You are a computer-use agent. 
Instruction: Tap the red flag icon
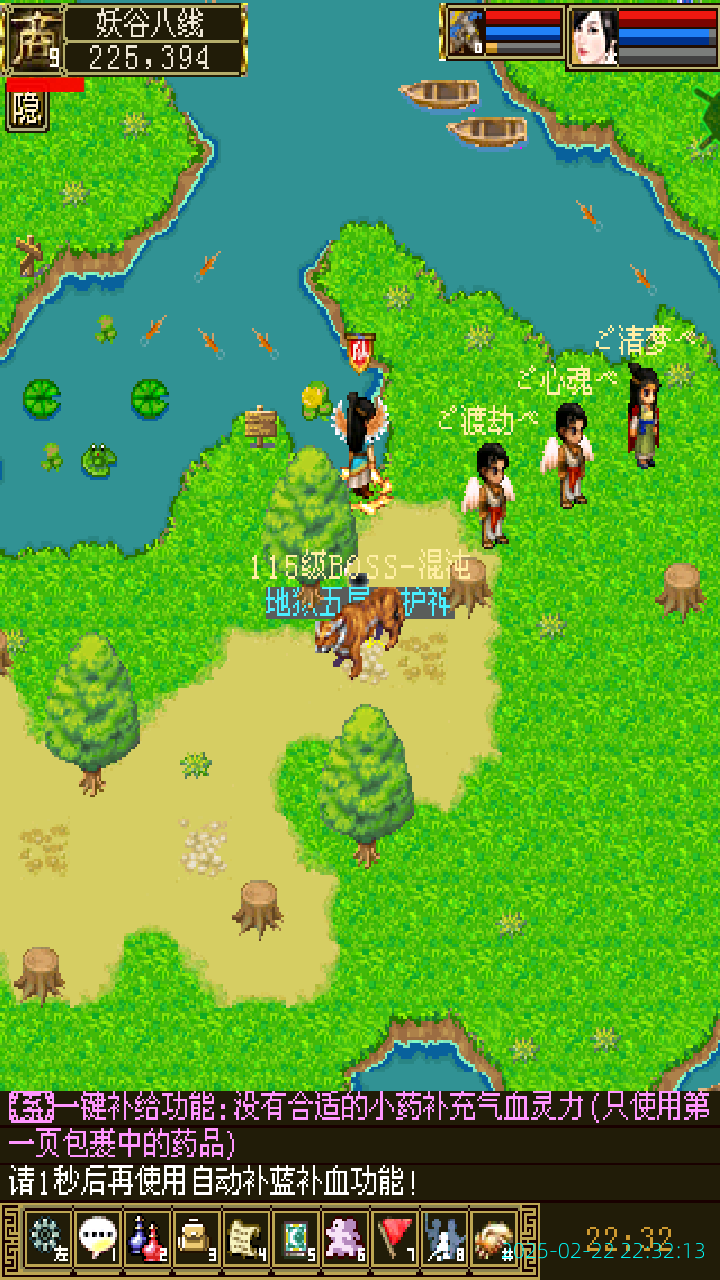[x=396, y=1238]
